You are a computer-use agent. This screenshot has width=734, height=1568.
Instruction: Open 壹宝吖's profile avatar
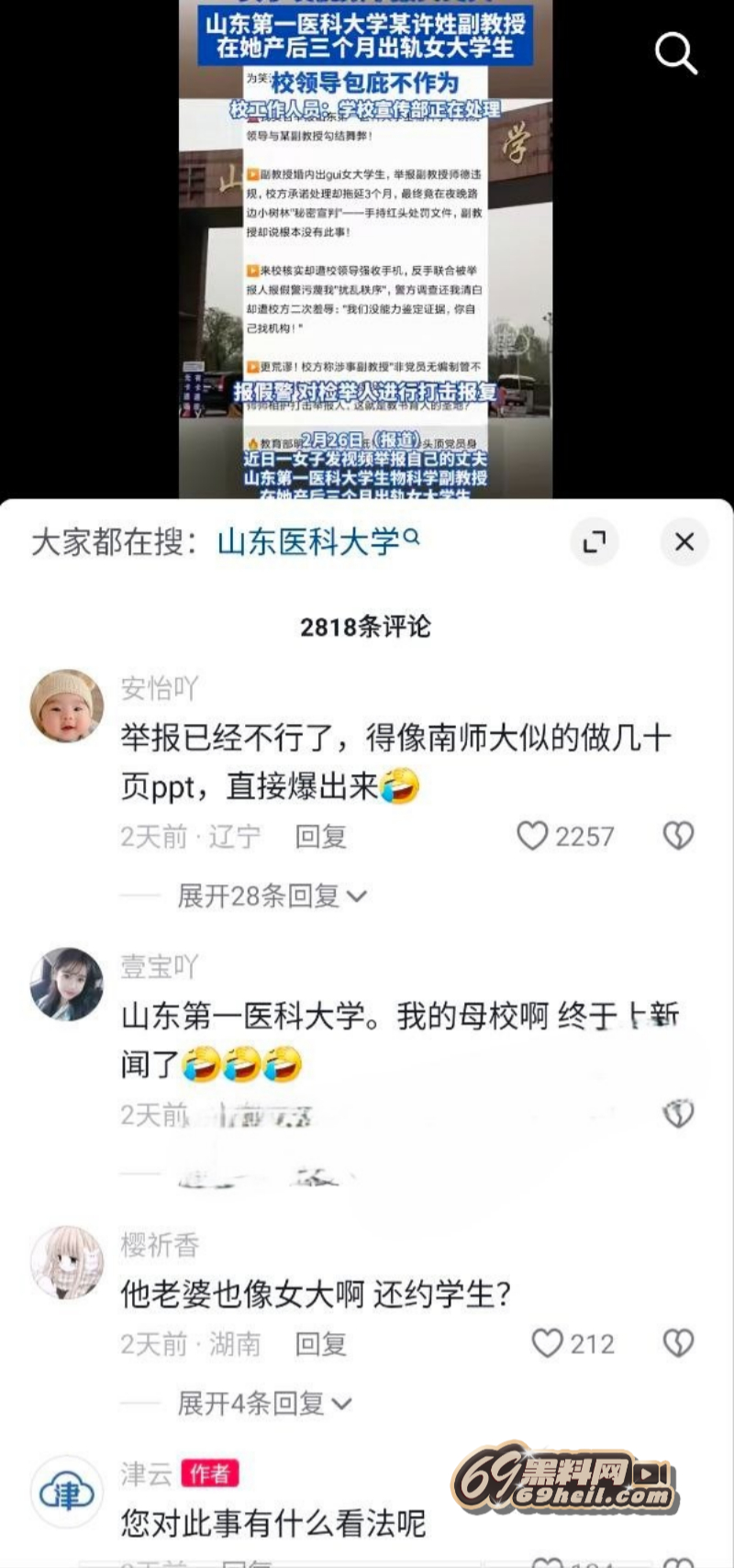67,984
